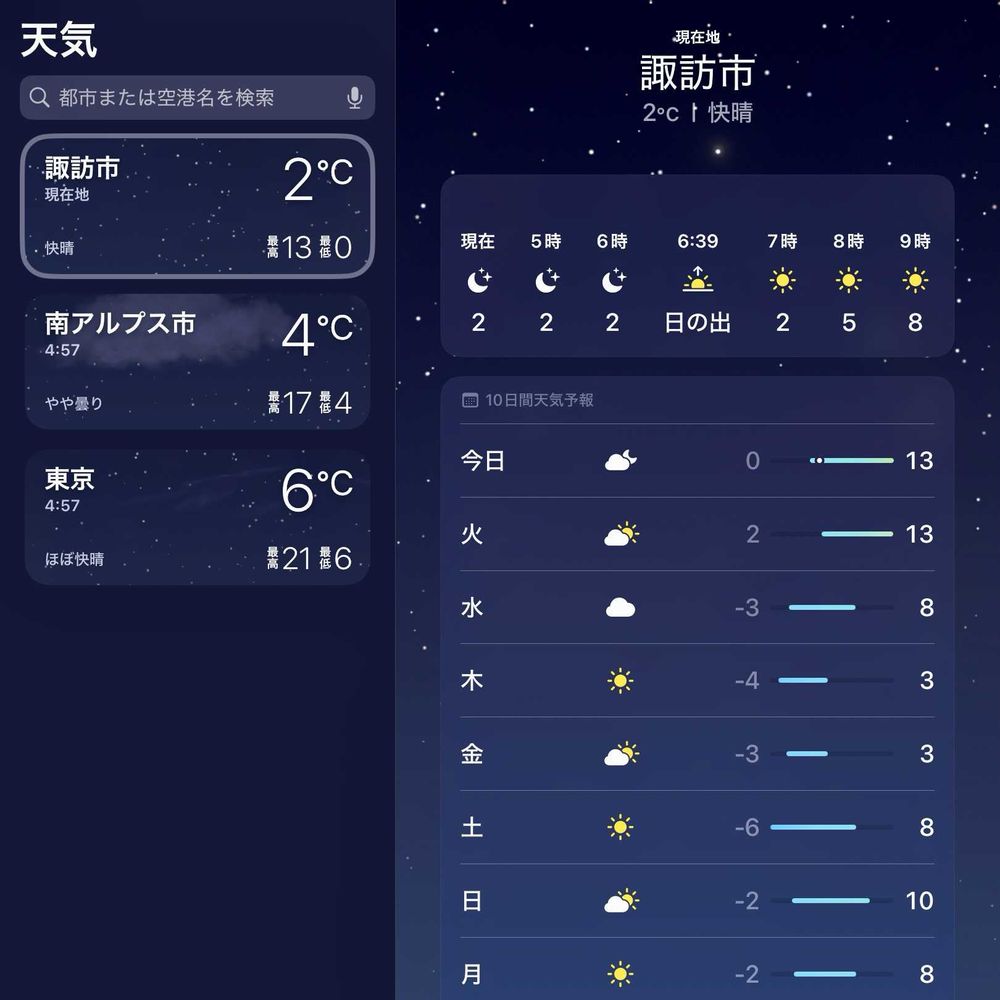Select the 諏訪市 current location card
The height and width of the screenshot is (1000, 1000).
click(197, 207)
